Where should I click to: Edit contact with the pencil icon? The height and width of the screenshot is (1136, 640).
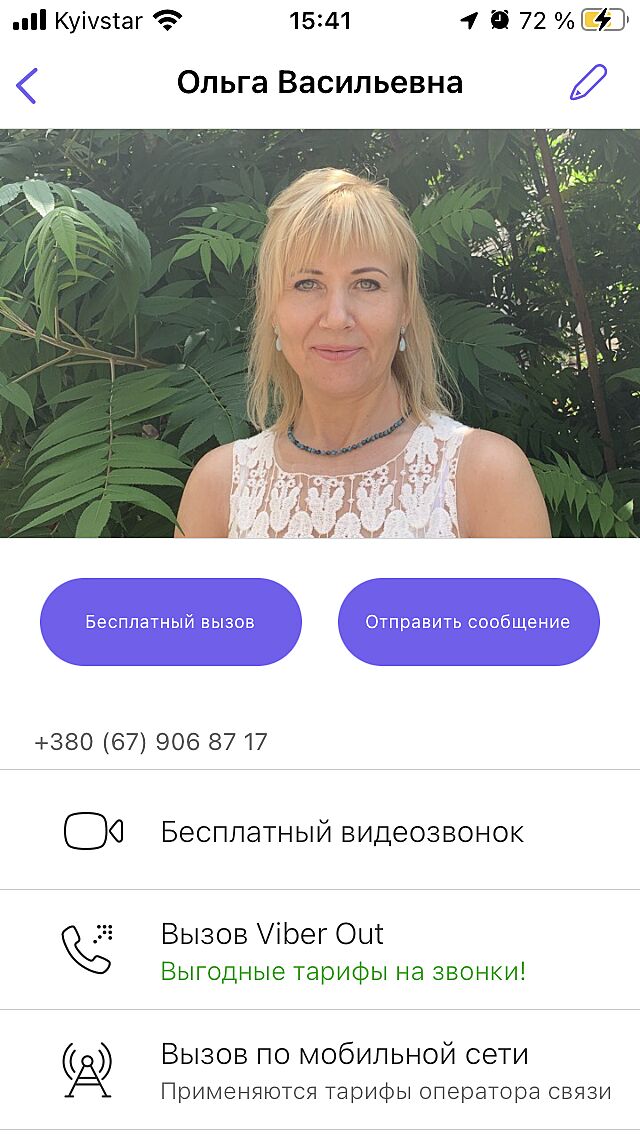point(588,83)
